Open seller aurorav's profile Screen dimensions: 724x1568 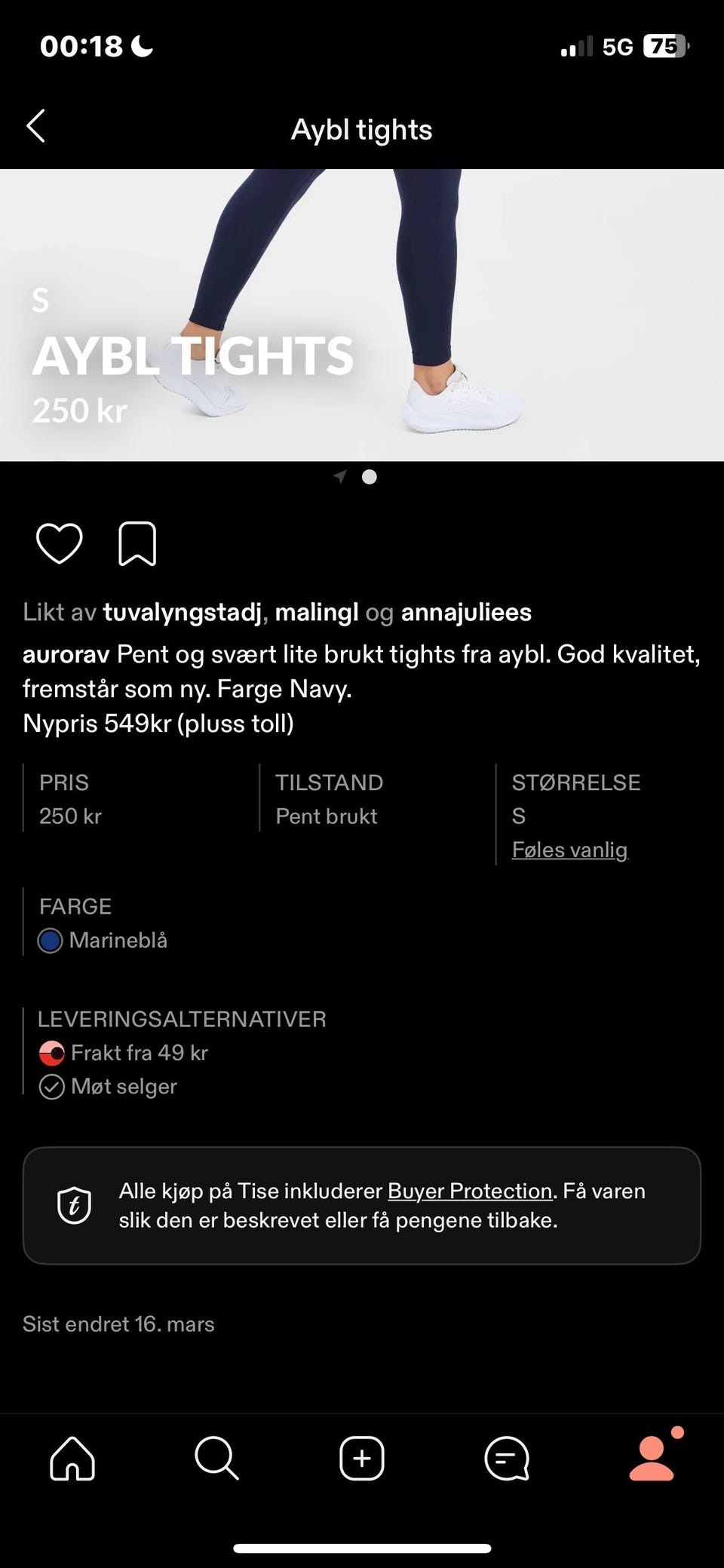point(66,653)
